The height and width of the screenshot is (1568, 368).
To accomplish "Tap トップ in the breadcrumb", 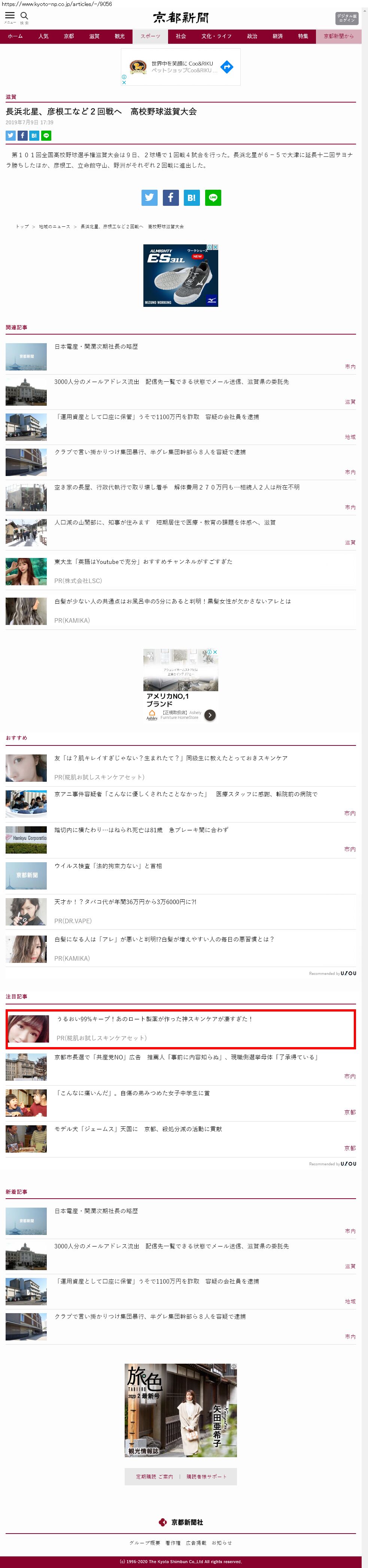I will point(22,226).
